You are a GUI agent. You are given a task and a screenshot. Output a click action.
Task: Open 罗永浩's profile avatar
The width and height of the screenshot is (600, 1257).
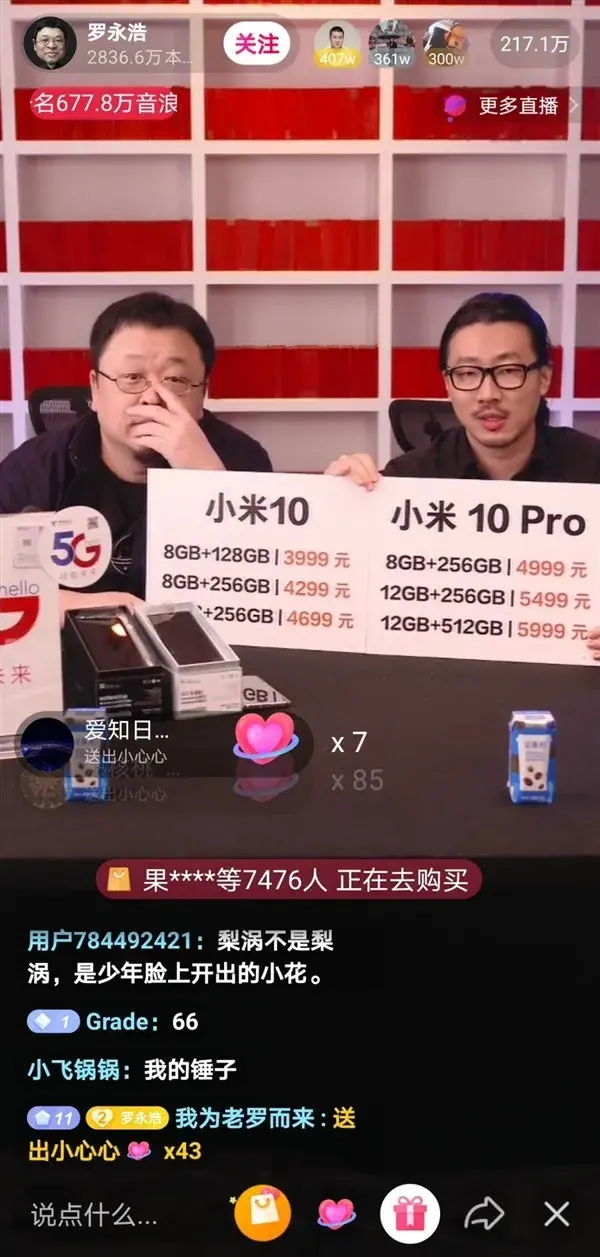(x=49, y=44)
